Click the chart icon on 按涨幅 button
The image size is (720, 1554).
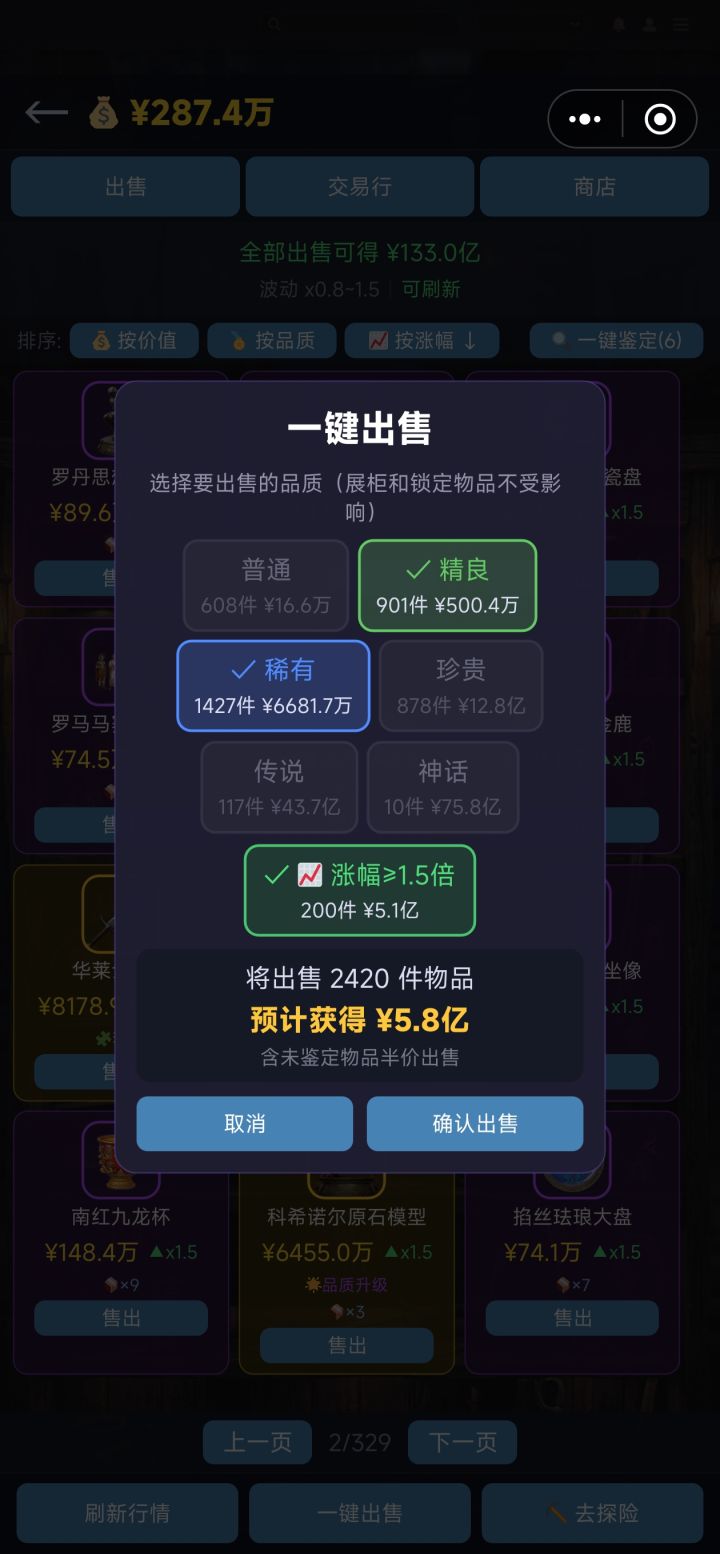(376, 341)
